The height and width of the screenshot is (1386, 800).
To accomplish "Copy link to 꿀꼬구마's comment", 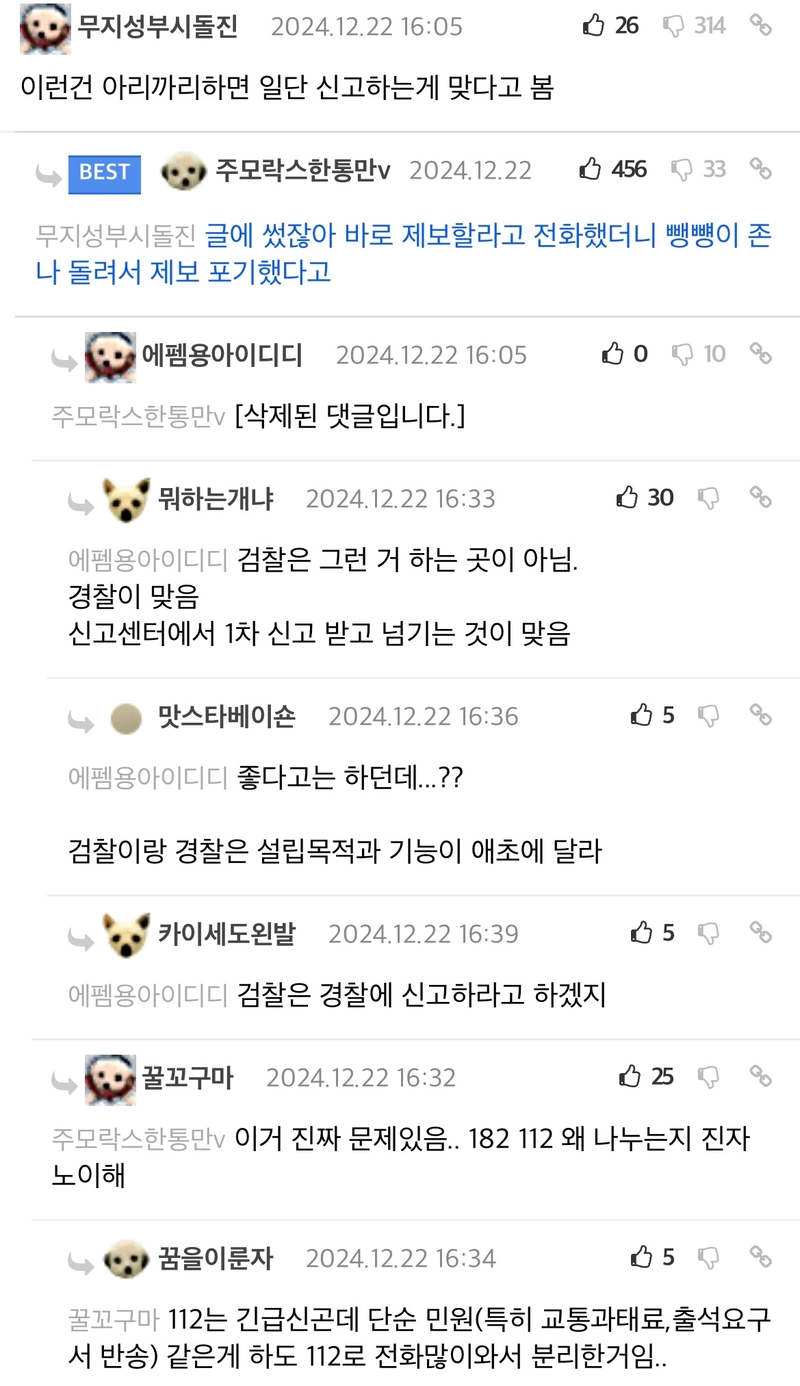I will [x=761, y=1077].
